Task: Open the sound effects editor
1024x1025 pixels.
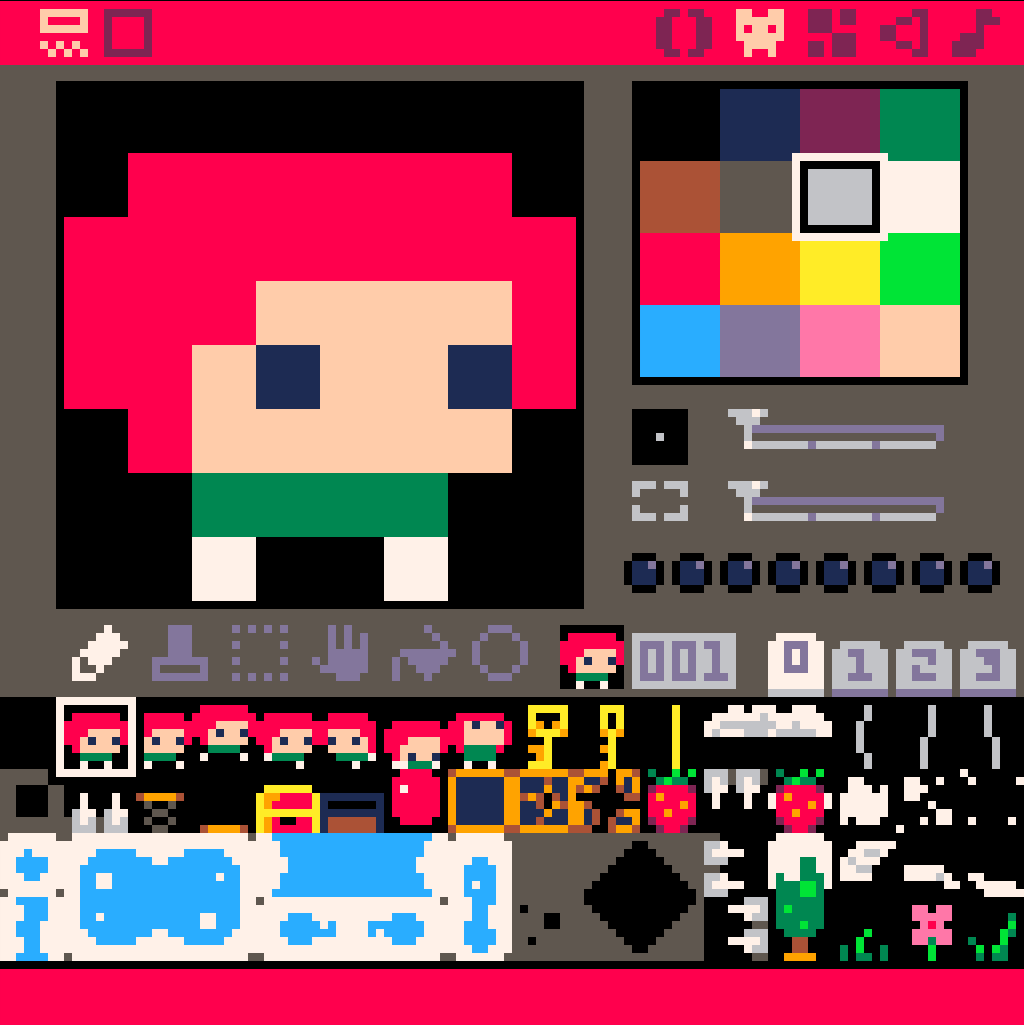Action: point(904,33)
